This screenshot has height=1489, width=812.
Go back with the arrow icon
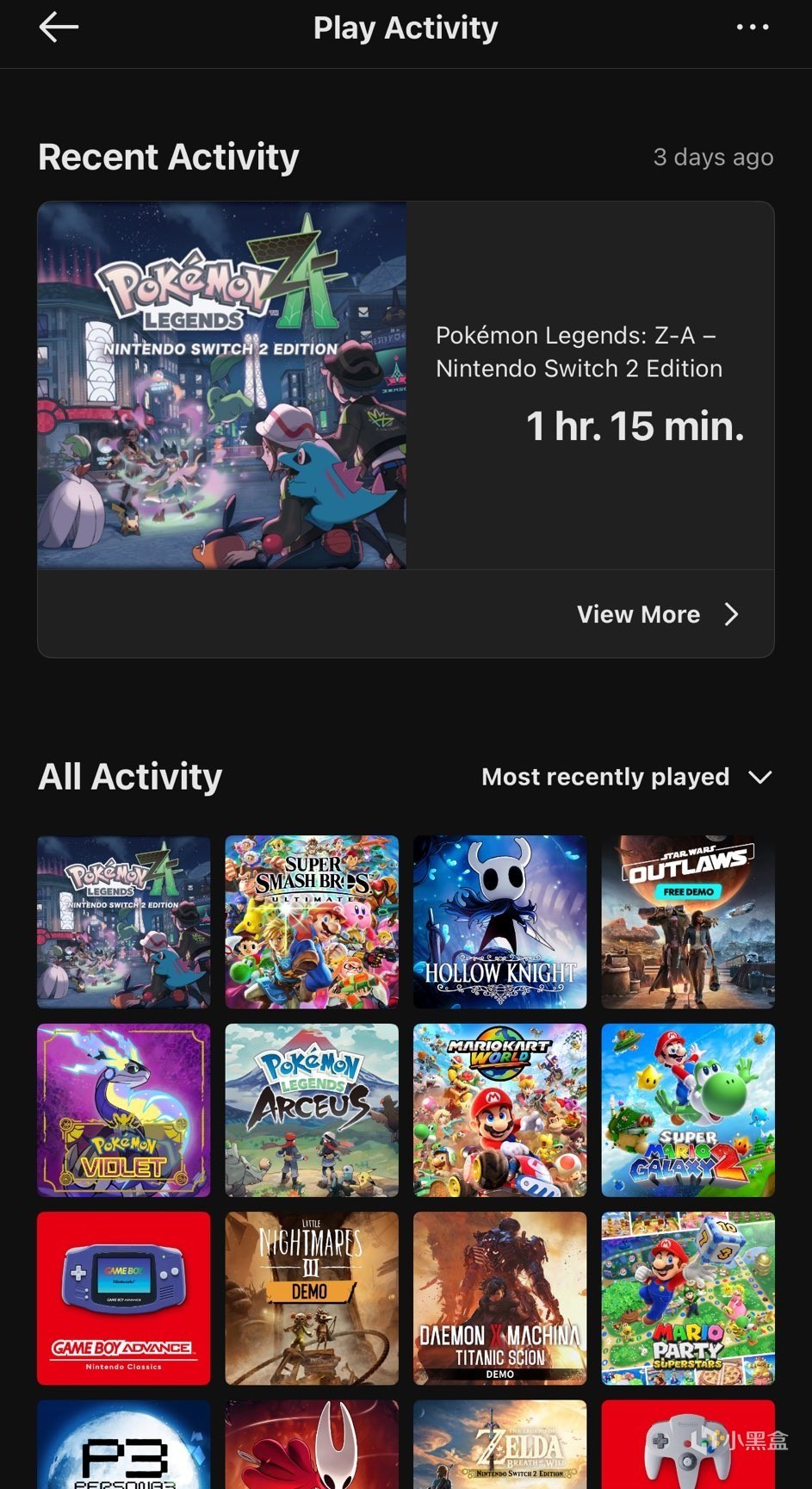click(59, 28)
